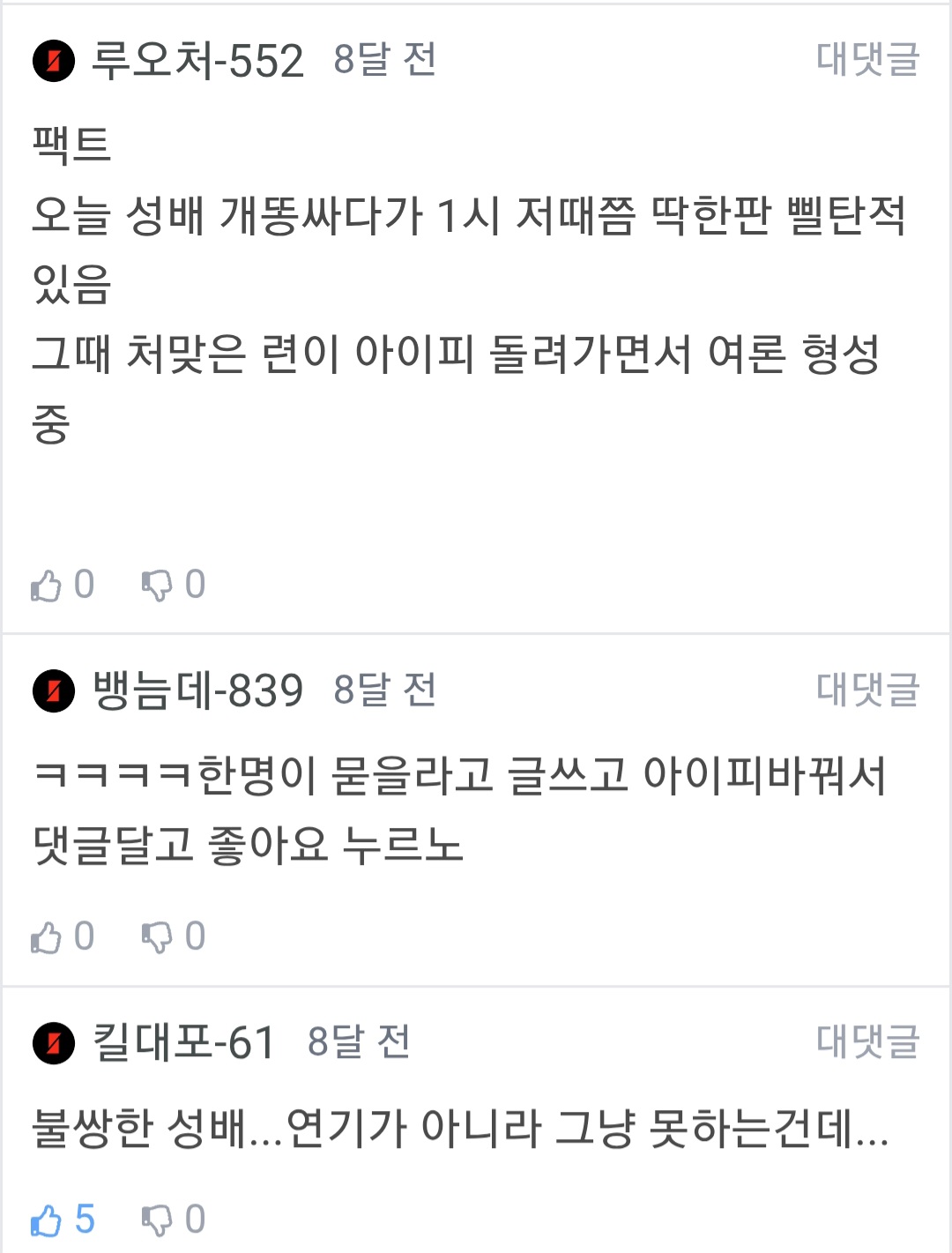Screen dimensions: 952x1253
Task: Like the comment by 루오처-552
Action: click(47, 585)
